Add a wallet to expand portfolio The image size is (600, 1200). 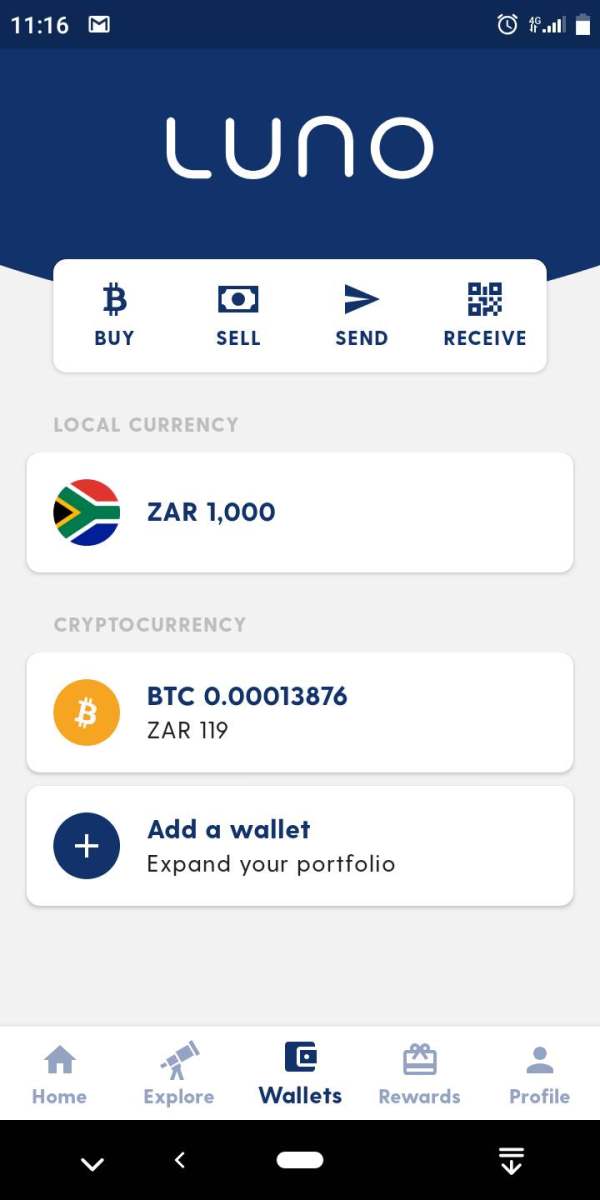point(300,846)
